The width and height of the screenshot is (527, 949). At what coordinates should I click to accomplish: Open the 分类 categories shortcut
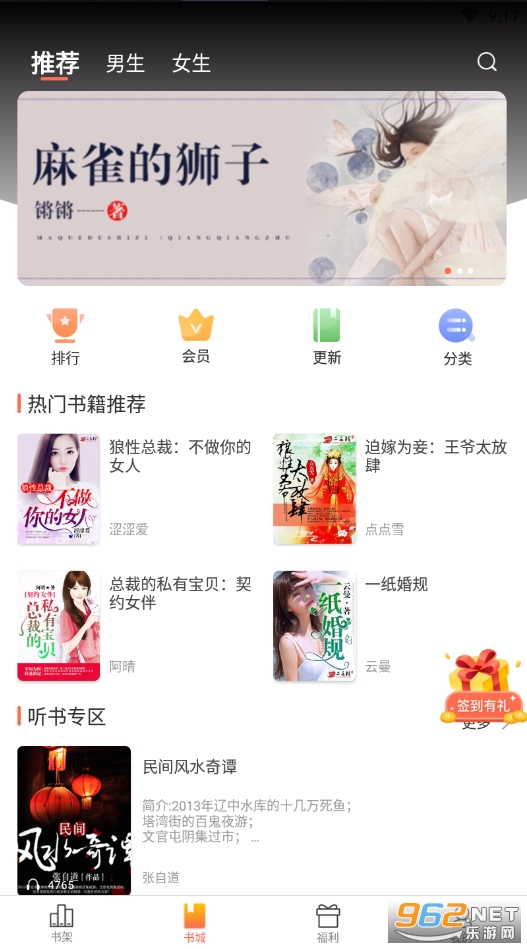click(457, 337)
